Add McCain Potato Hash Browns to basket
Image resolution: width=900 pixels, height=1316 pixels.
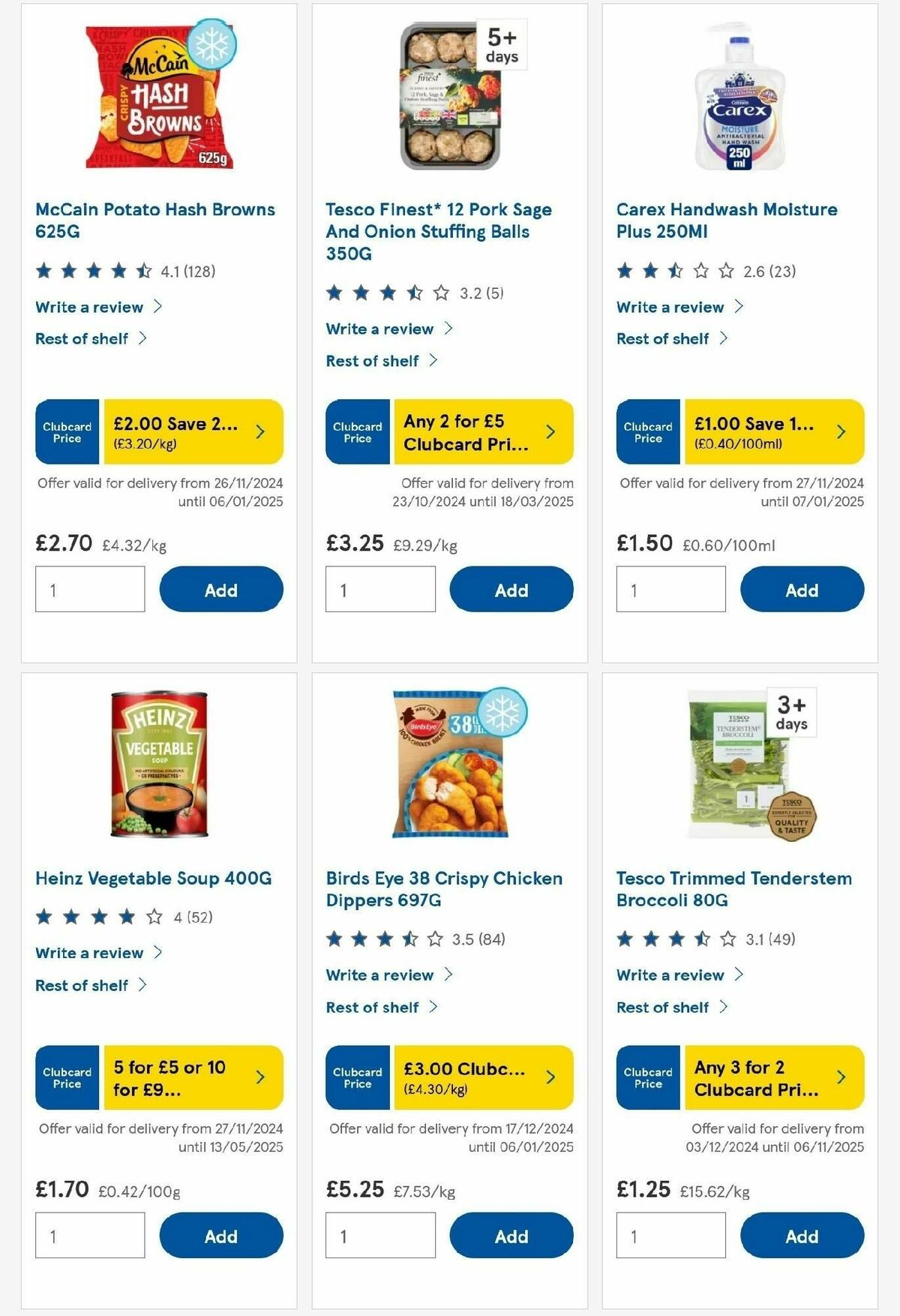click(x=220, y=590)
